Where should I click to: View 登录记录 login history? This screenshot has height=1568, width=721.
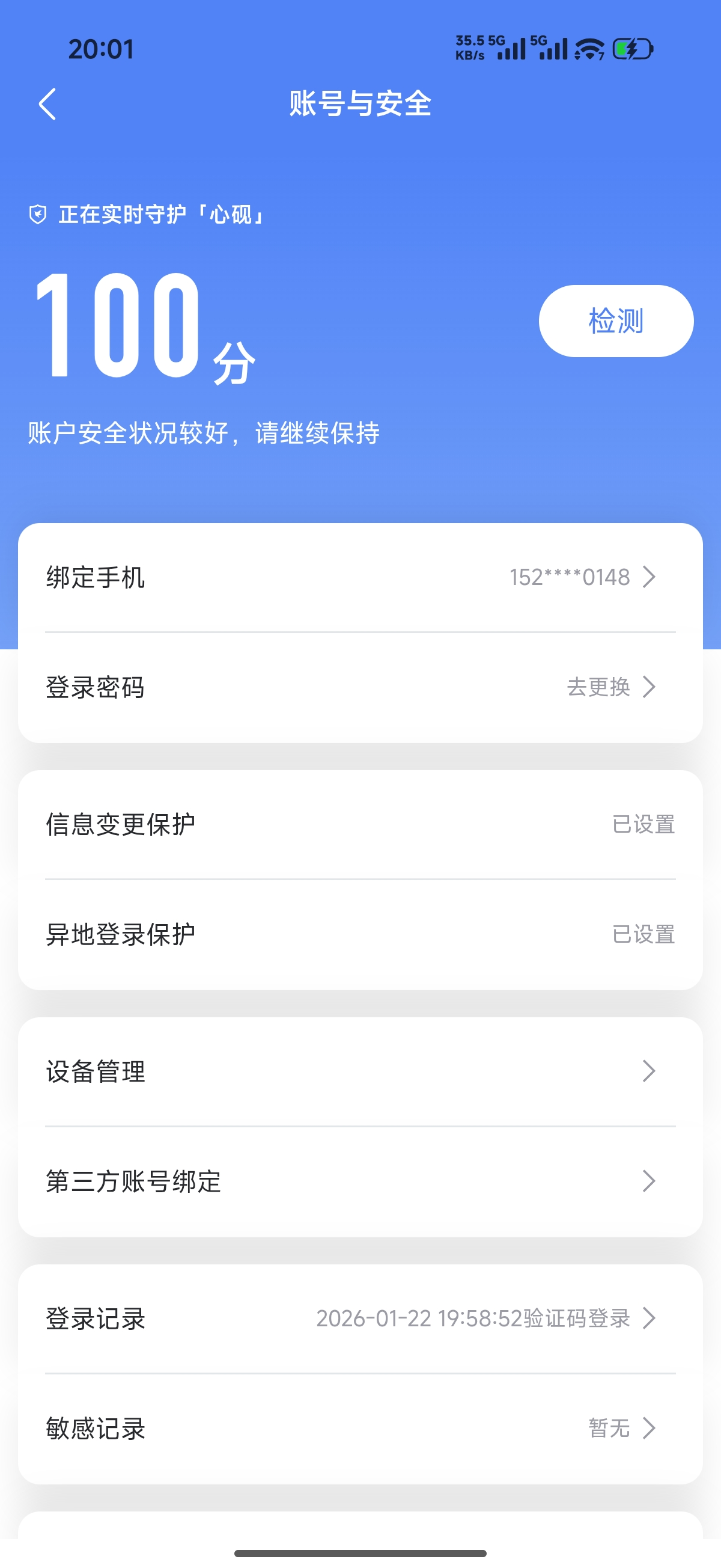360,1318
